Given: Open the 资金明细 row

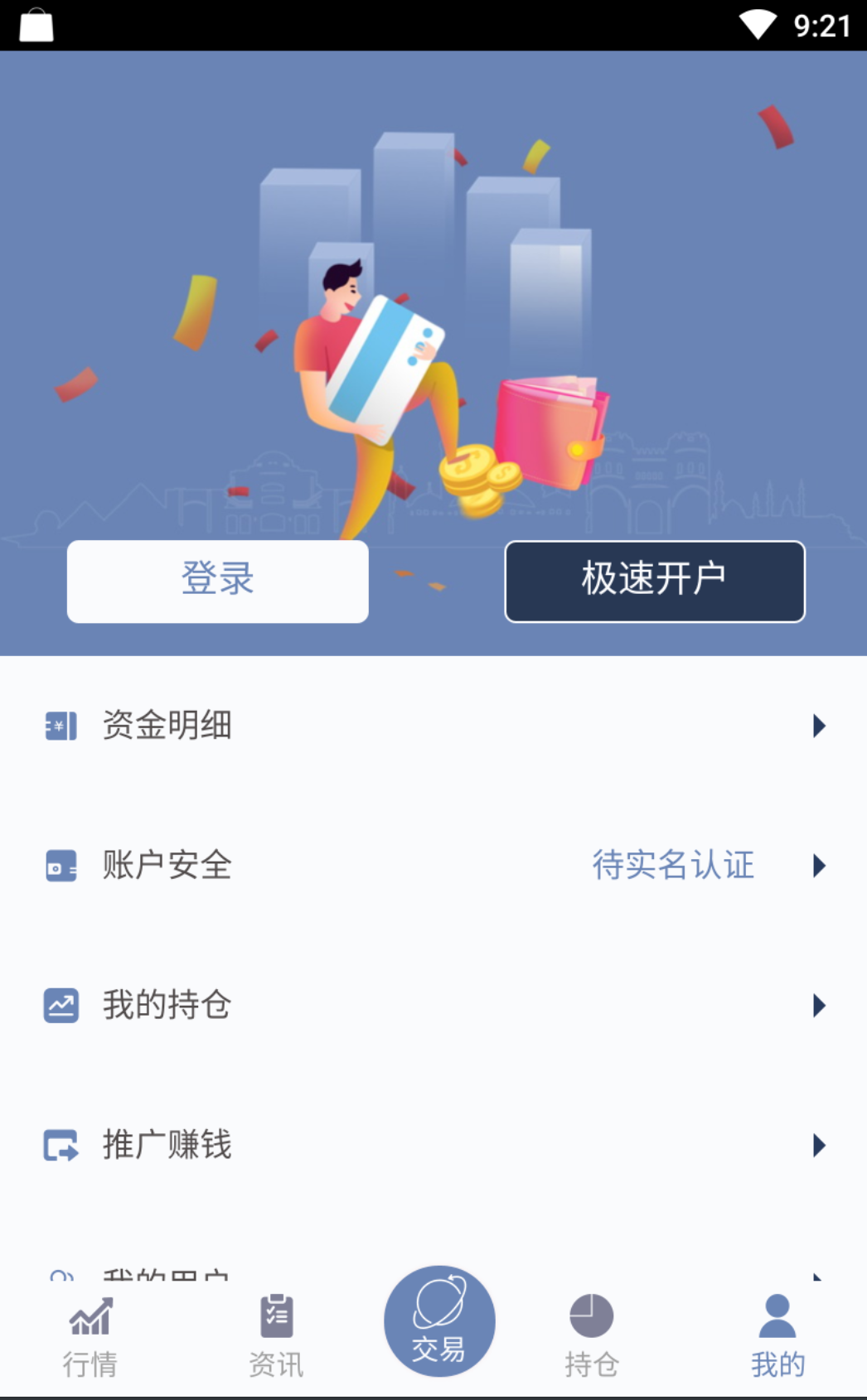Looking at the screenshot, I should point(433,726).
